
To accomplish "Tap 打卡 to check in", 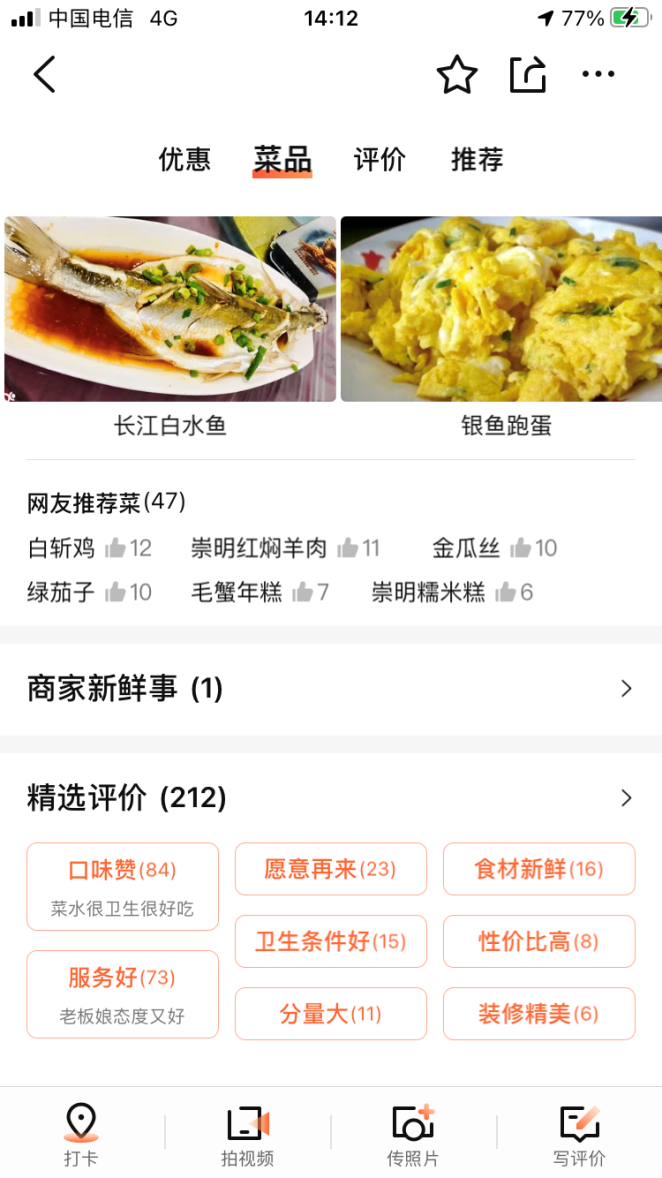I will [81, 1135].
